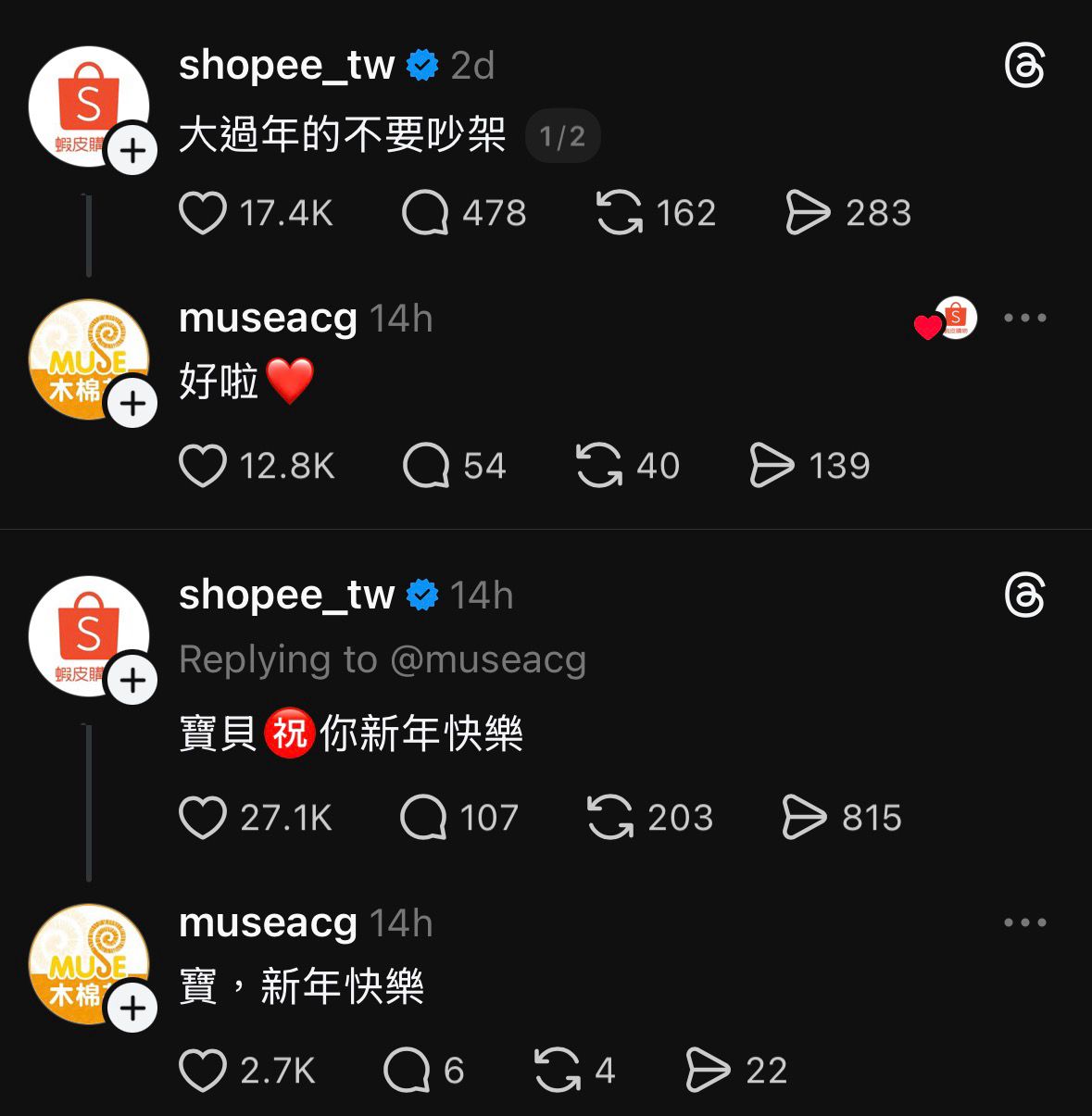
Task: Open overflow menu on 寶，新年快樂 reply
Action: (x=1024, y=922)
